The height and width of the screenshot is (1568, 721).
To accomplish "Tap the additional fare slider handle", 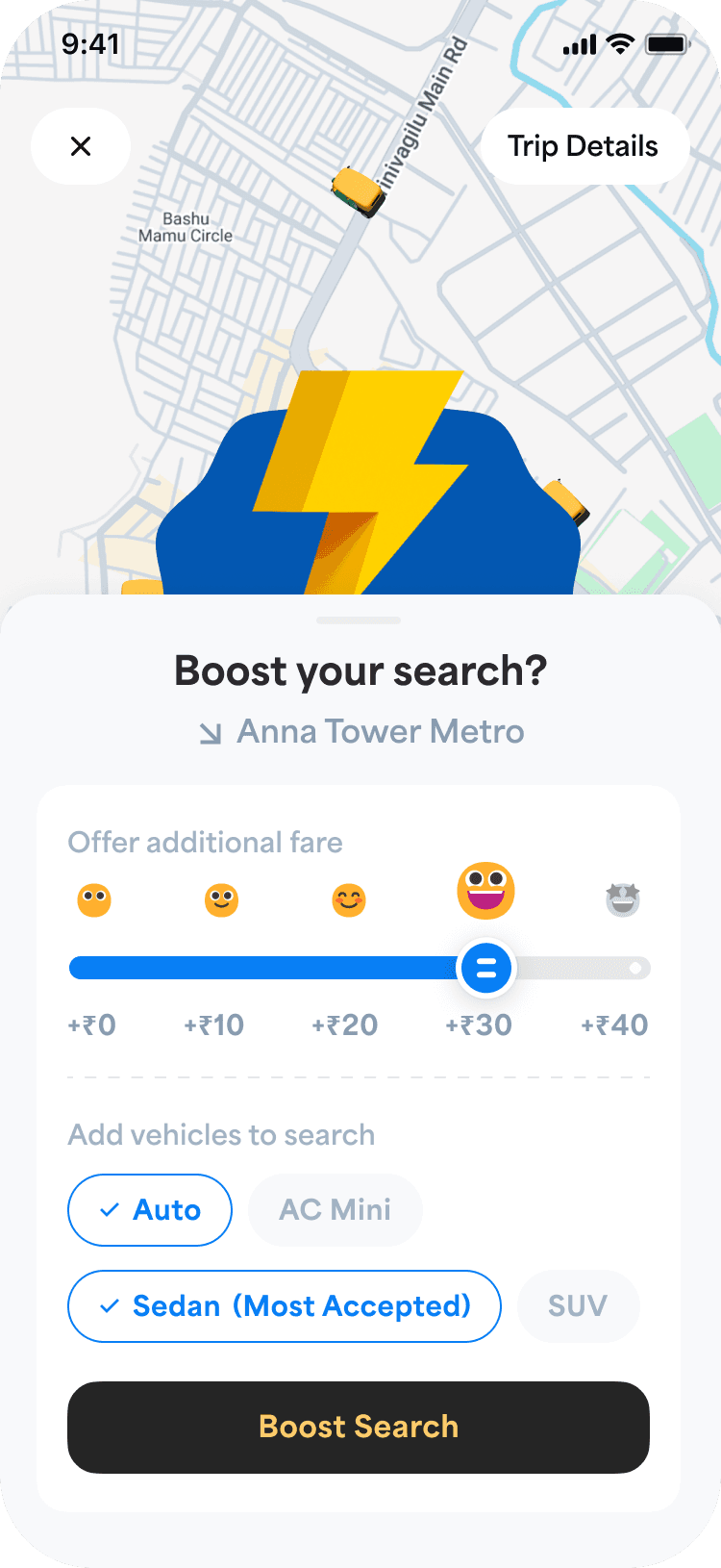I will 486,968.
